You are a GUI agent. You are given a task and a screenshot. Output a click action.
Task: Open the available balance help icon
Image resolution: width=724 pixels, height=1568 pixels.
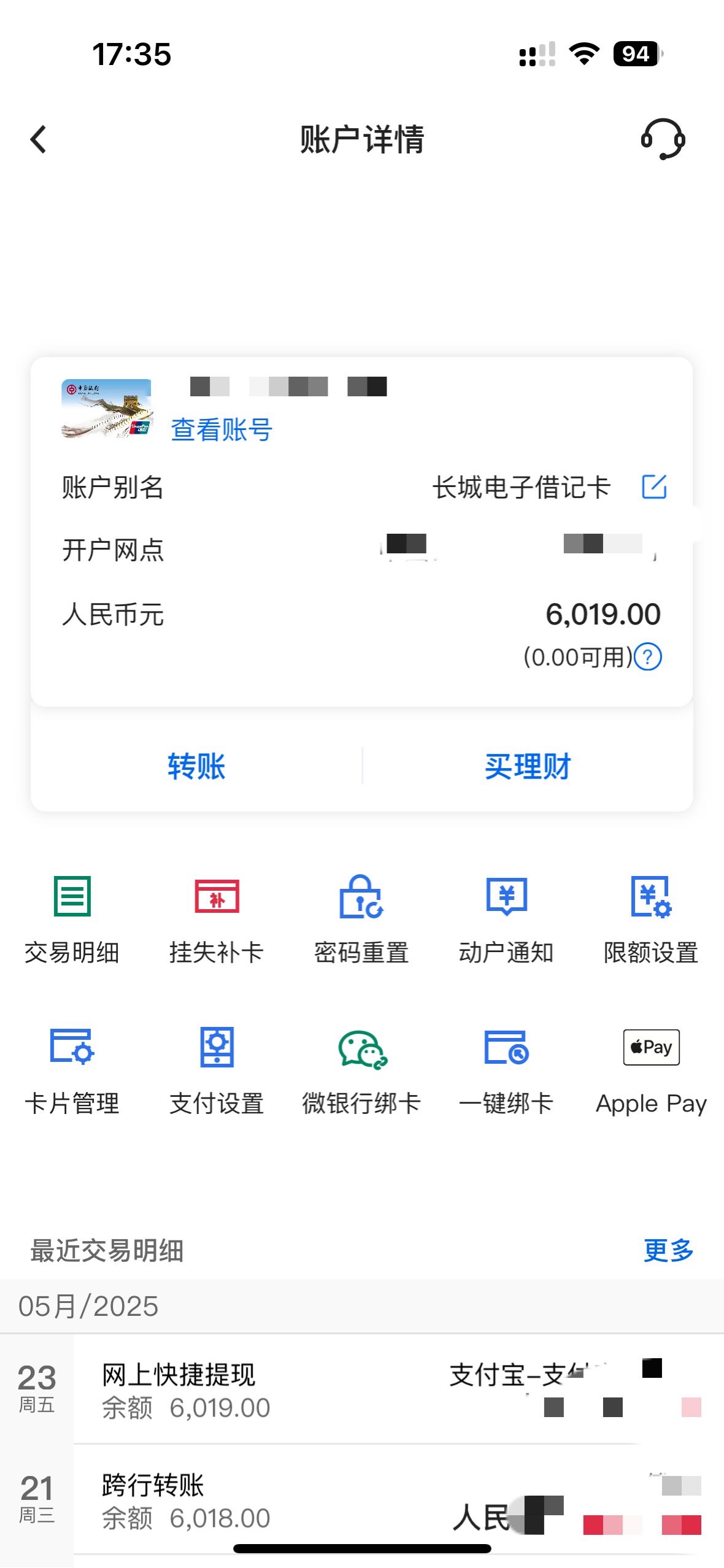click(648, 657)
